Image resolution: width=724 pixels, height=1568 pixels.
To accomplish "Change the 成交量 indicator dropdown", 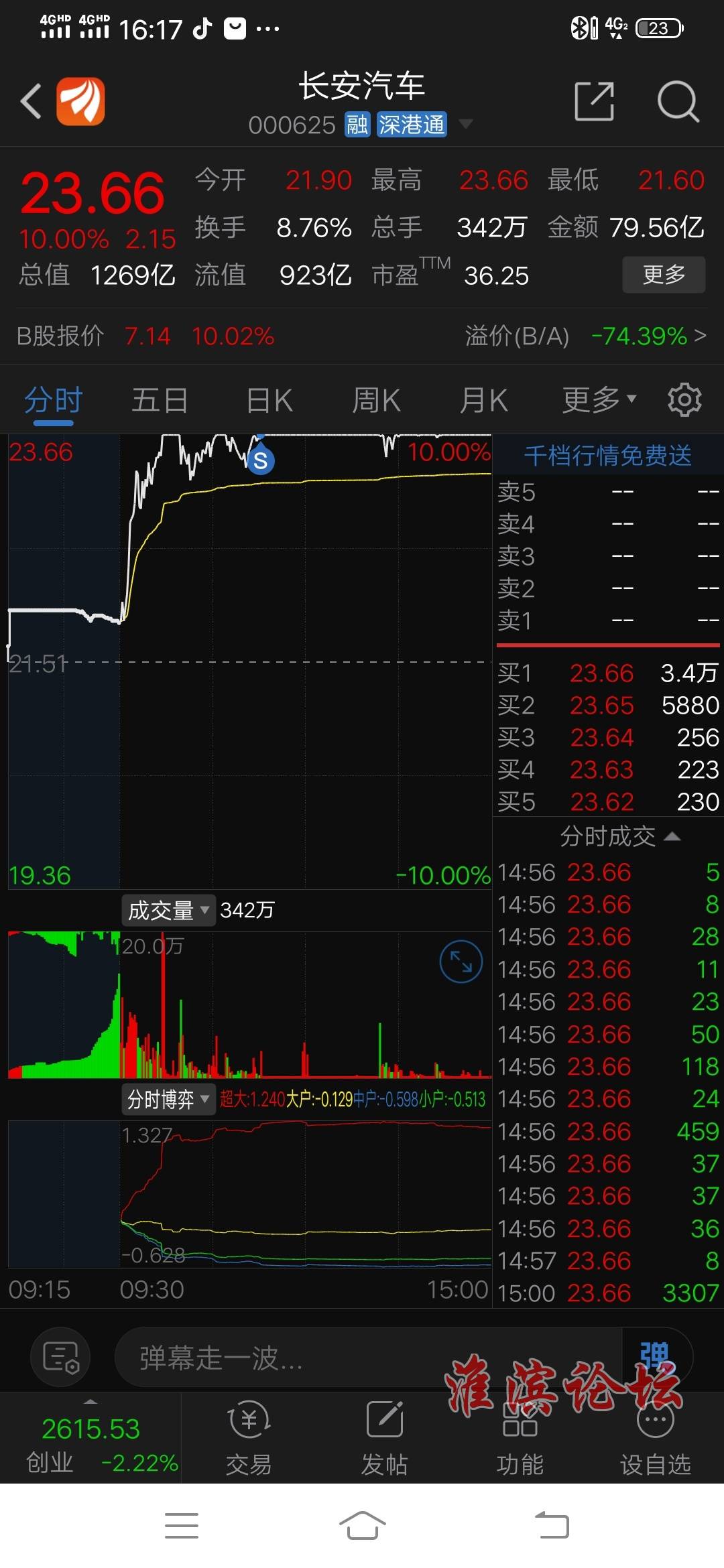I will pos(168,910).
